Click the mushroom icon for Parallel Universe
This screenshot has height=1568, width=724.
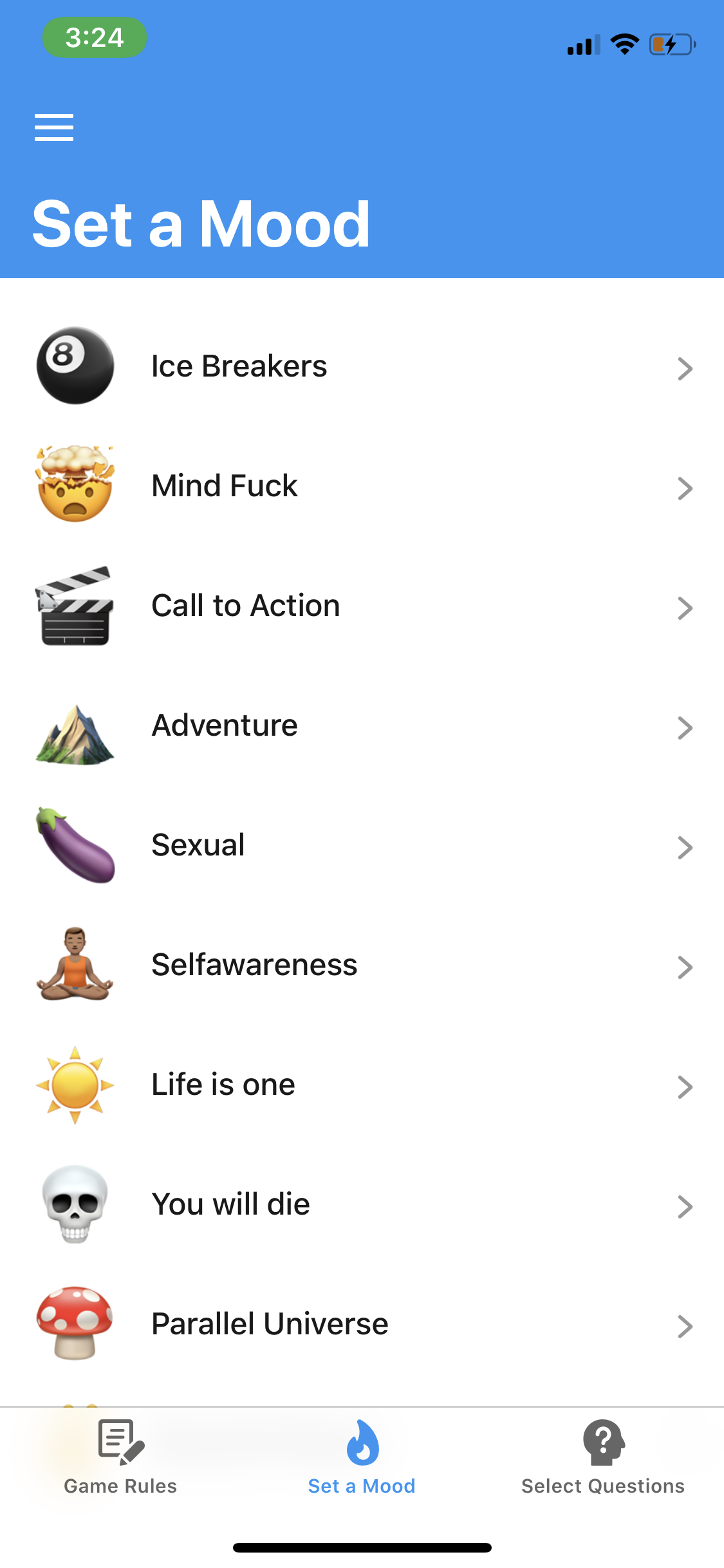(75, 1323)
